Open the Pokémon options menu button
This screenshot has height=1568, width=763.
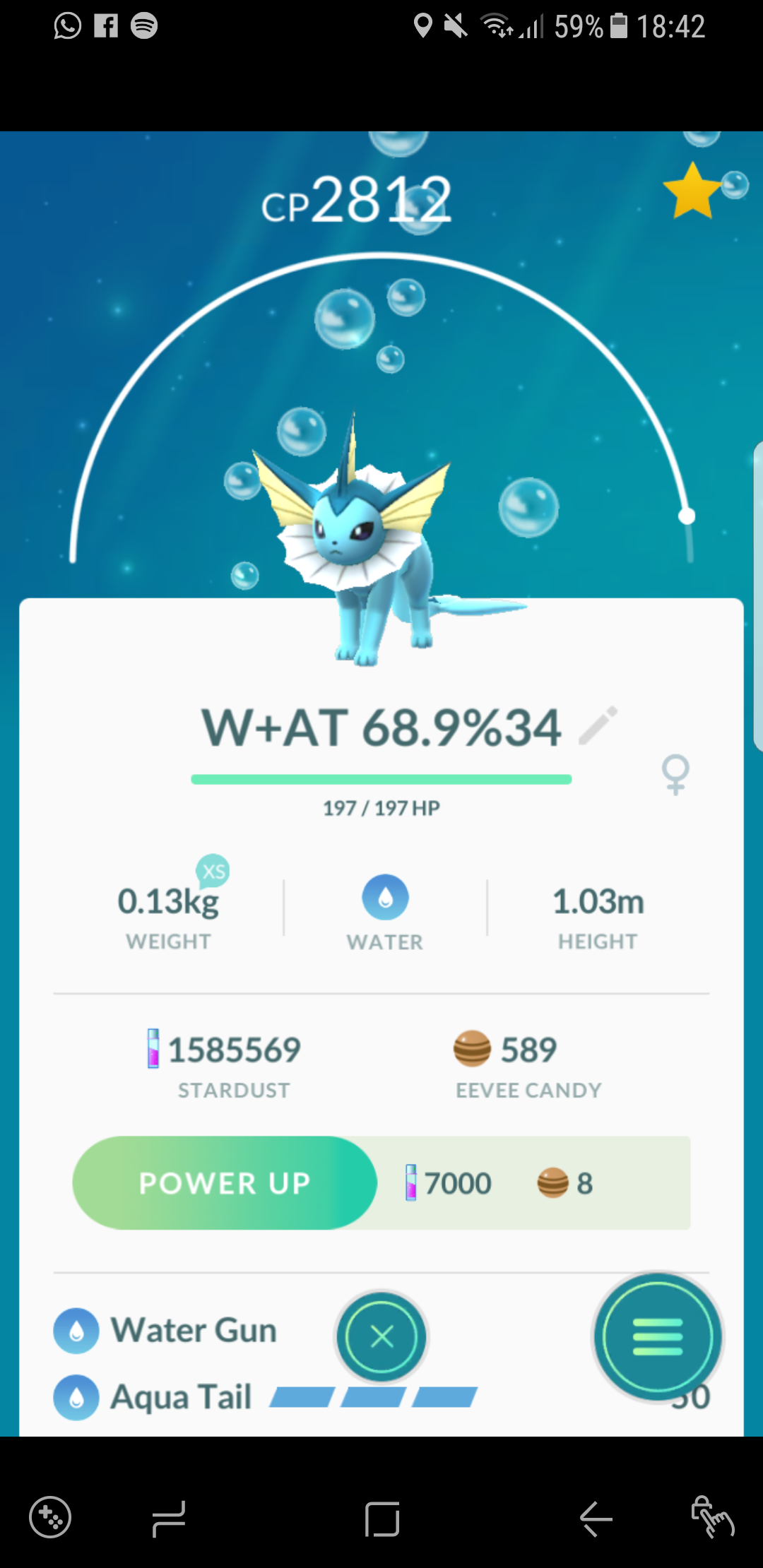[658, 1336]
